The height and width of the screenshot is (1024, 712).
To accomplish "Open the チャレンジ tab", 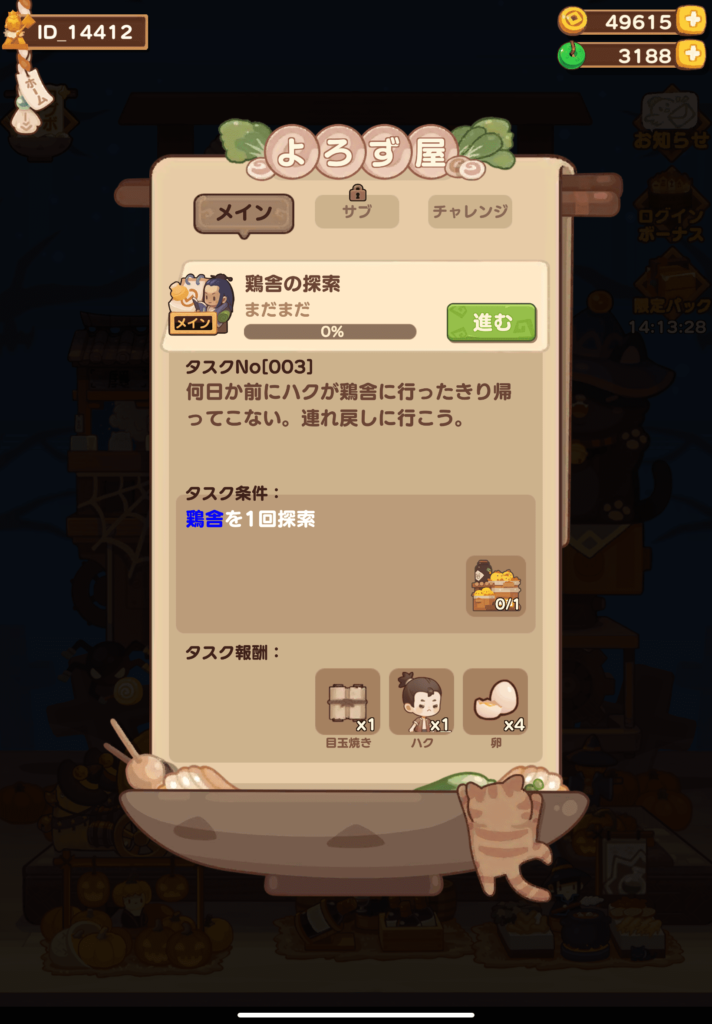I will (470, 212).
